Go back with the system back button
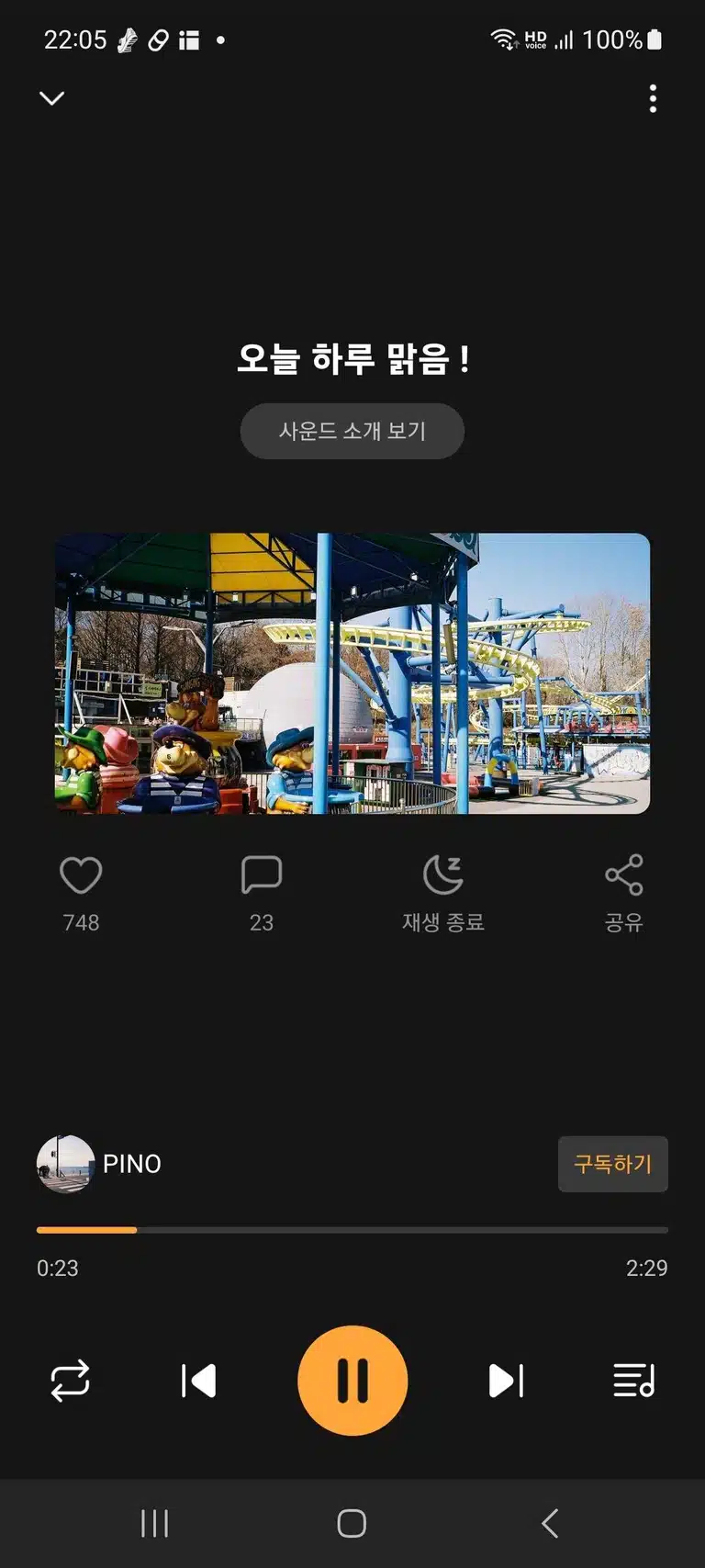 [x=550, y=1523]
